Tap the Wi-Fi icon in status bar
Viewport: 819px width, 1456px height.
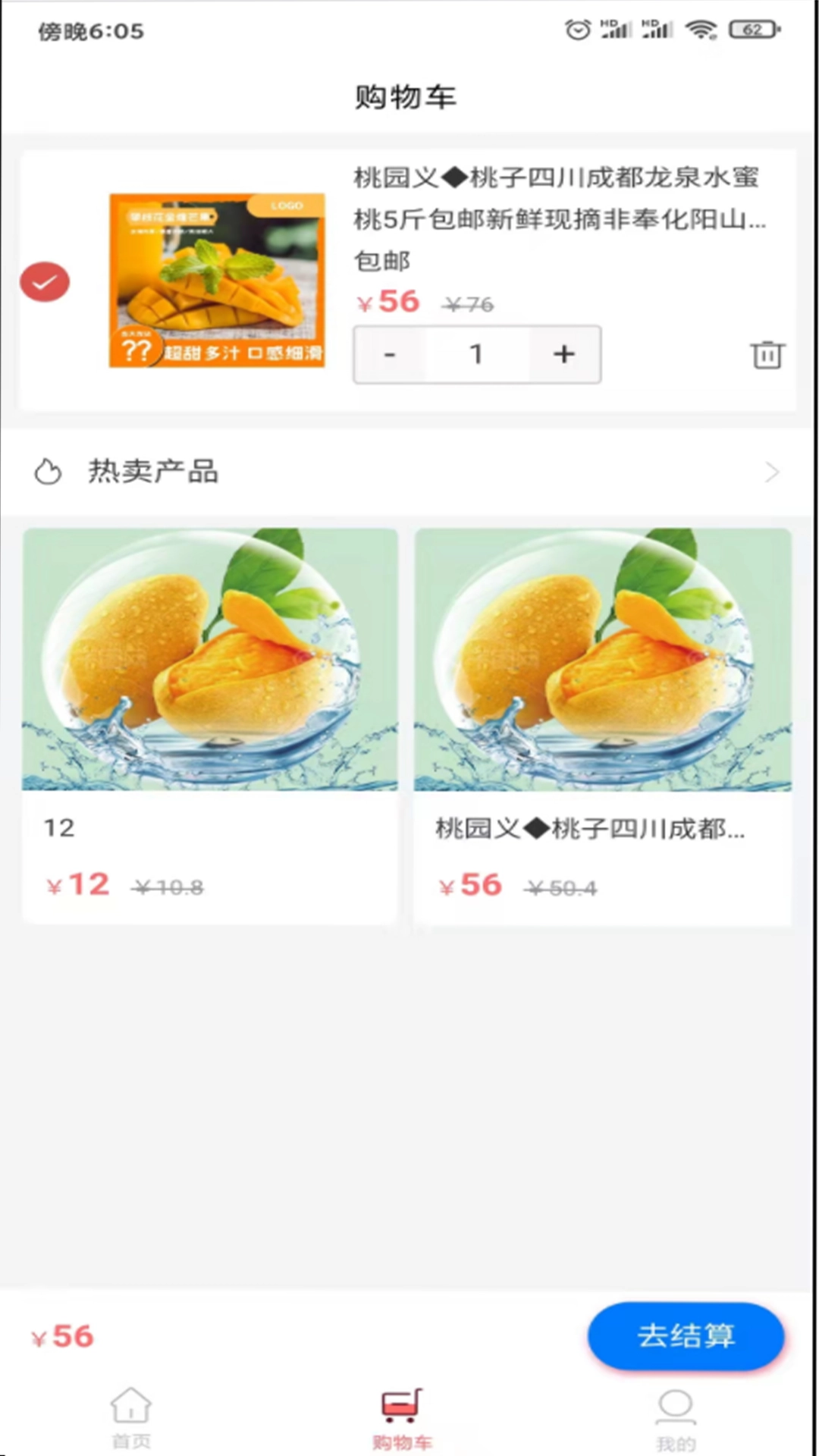[x=701, y=30]
